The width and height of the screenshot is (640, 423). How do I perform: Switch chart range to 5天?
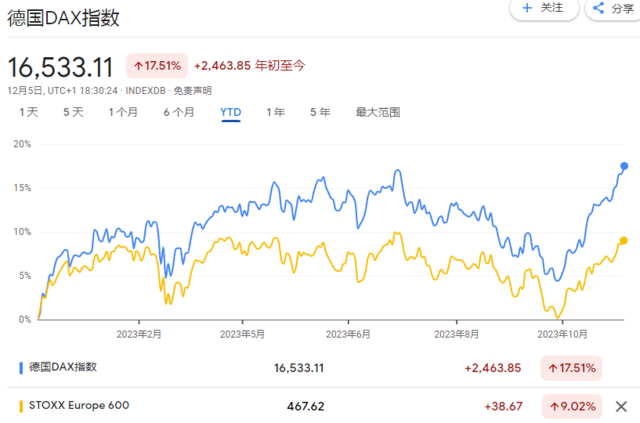73,112
